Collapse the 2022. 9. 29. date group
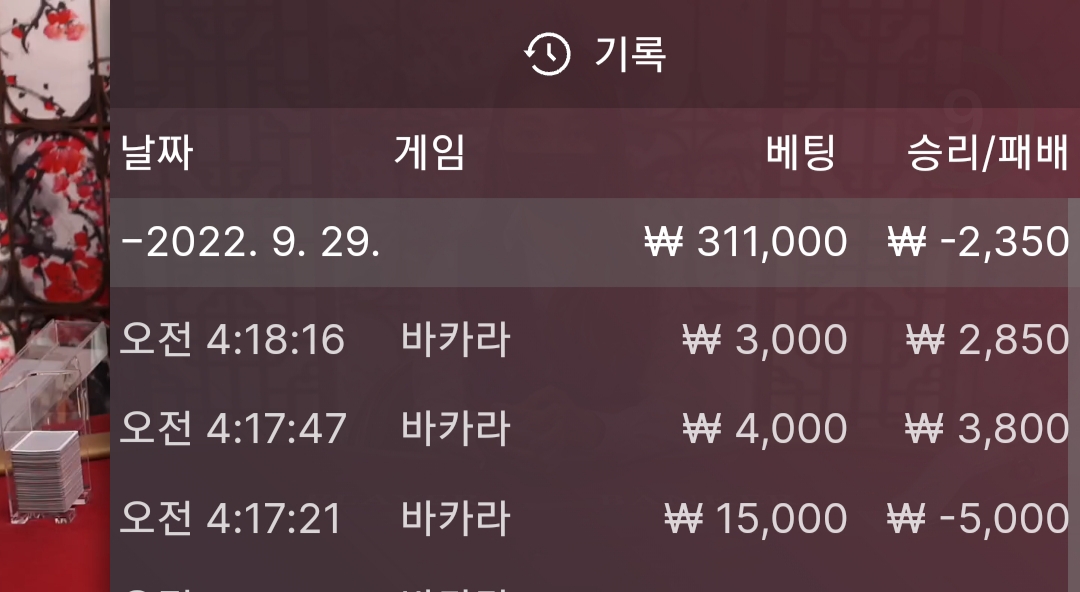The image size is (1080, 592). point(250,243)
